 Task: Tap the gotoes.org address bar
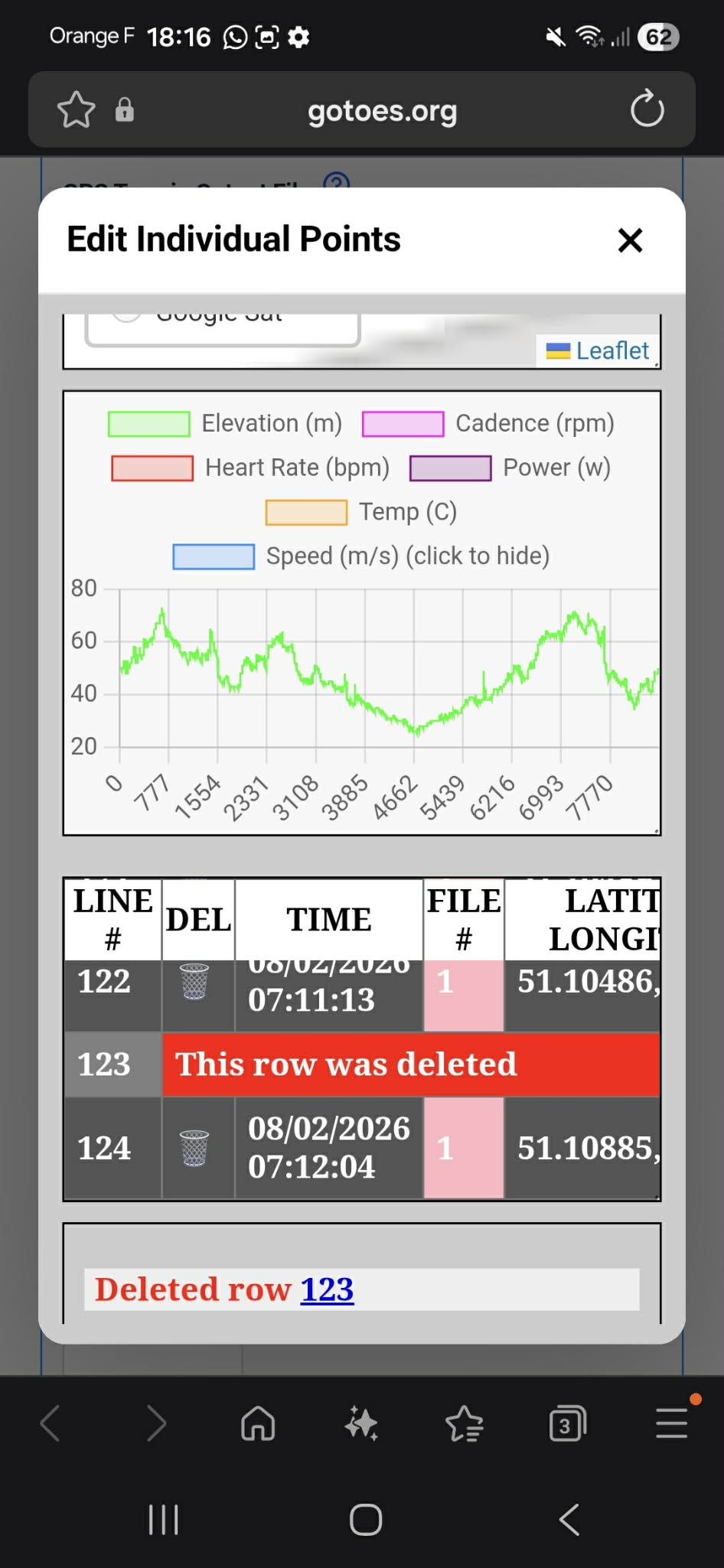[382, 111]
